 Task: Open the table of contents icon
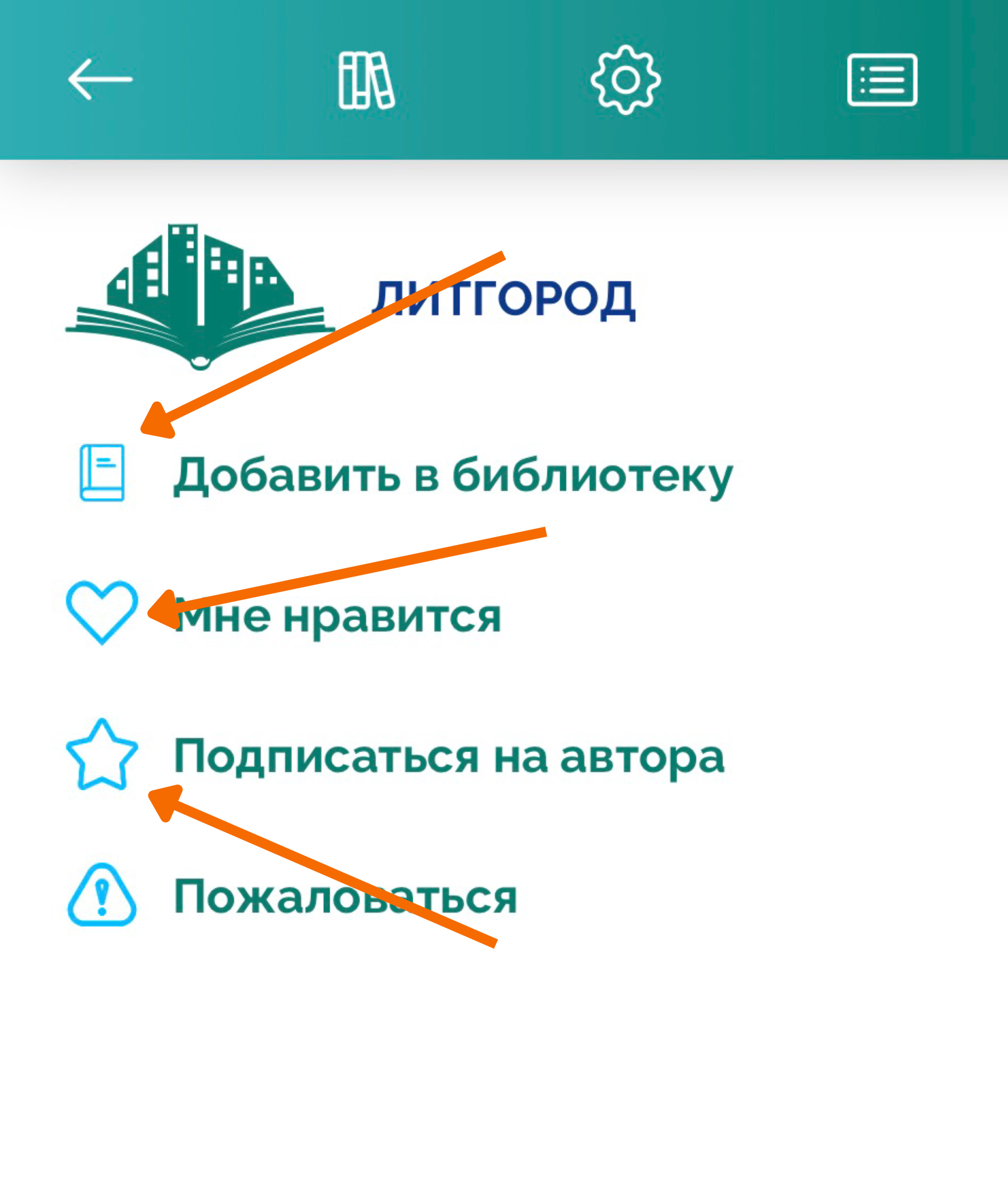point(882,80)
